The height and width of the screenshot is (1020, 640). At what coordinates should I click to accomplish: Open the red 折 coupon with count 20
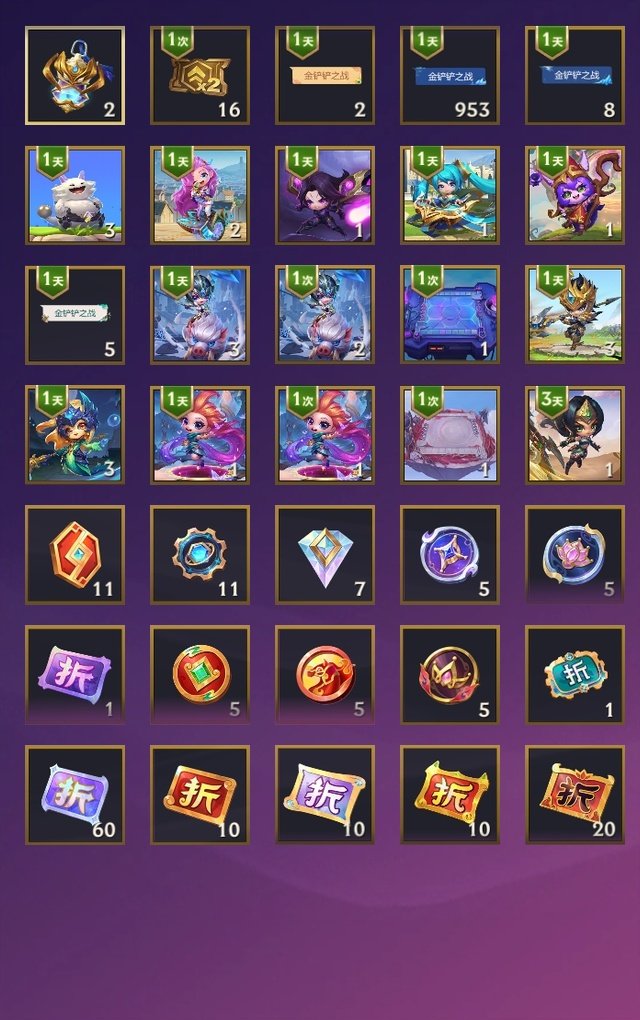[575, 796]
